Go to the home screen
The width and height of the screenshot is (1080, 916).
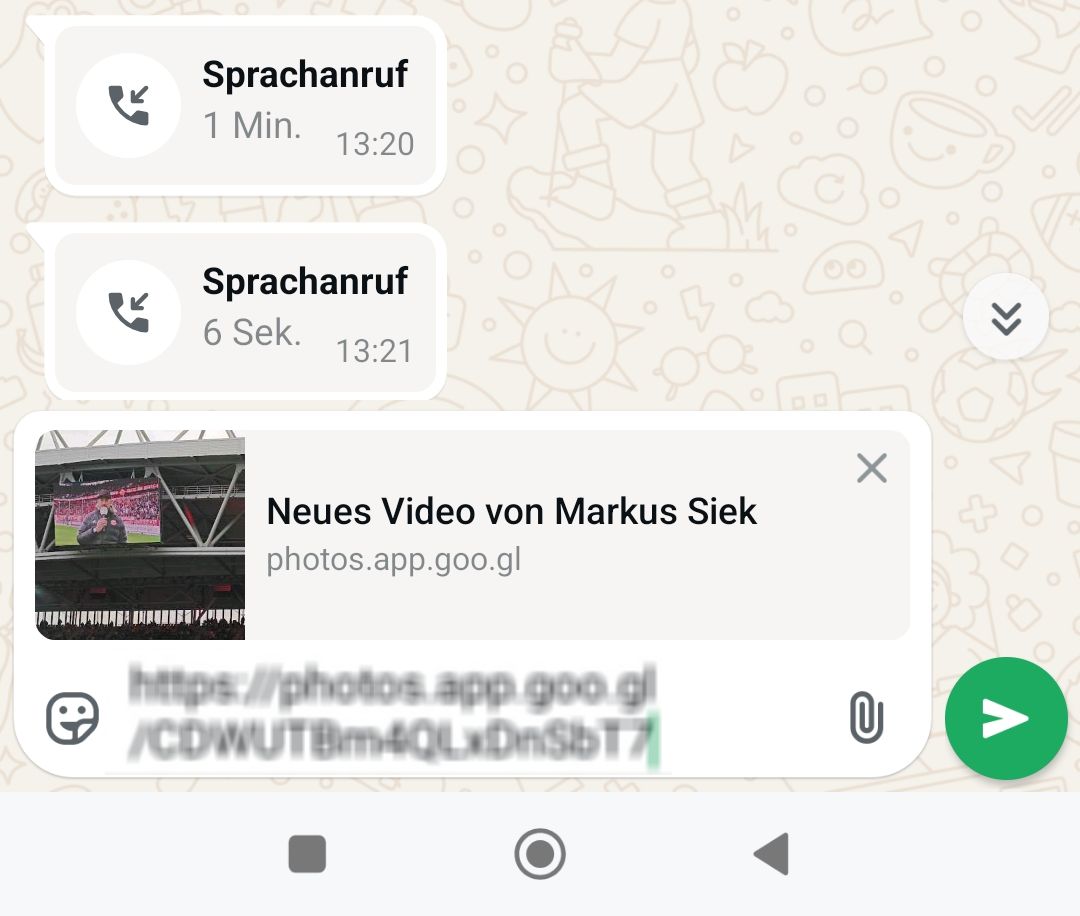click(540, 854)
